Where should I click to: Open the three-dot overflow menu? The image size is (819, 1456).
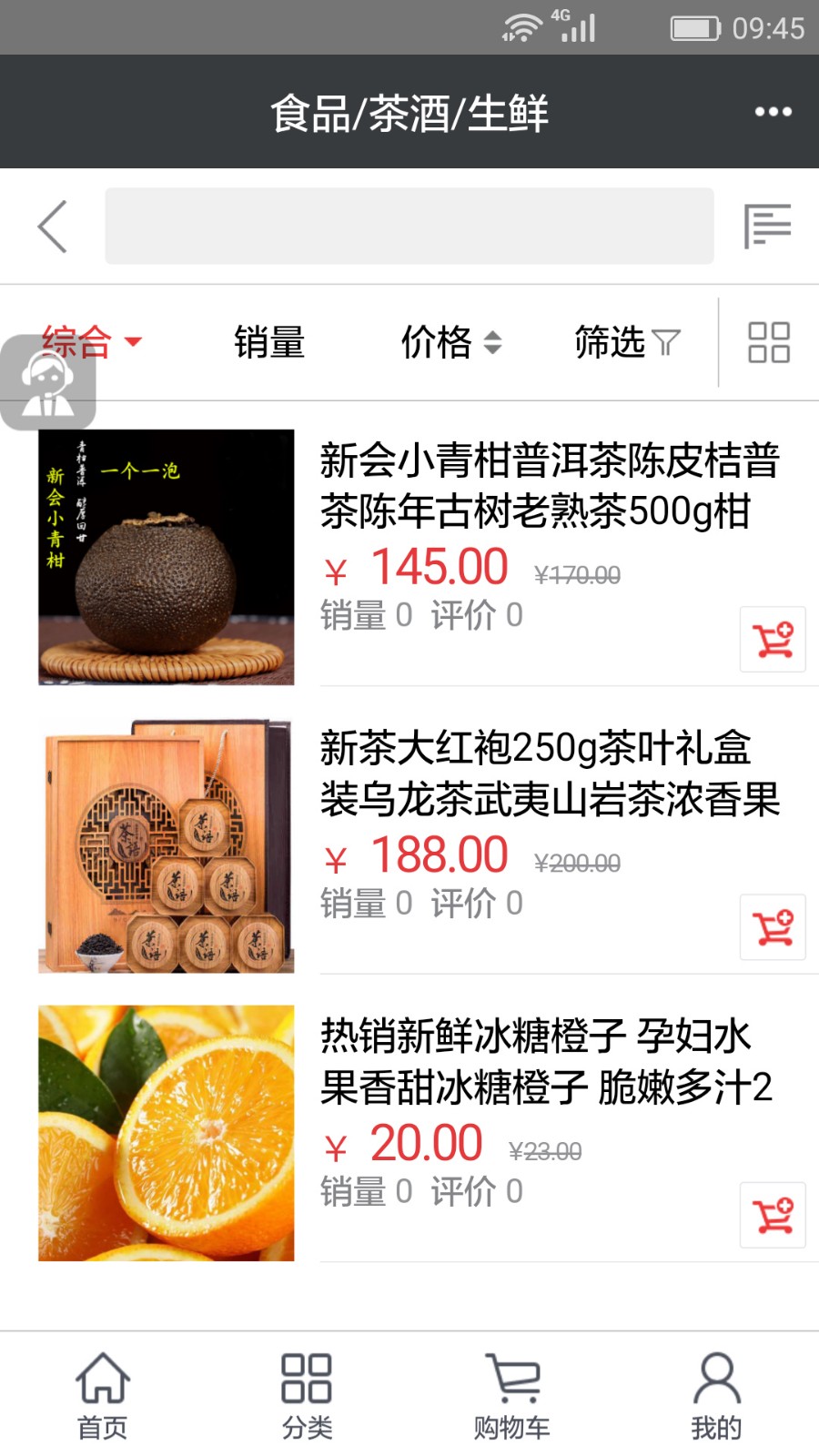[773, 112]
